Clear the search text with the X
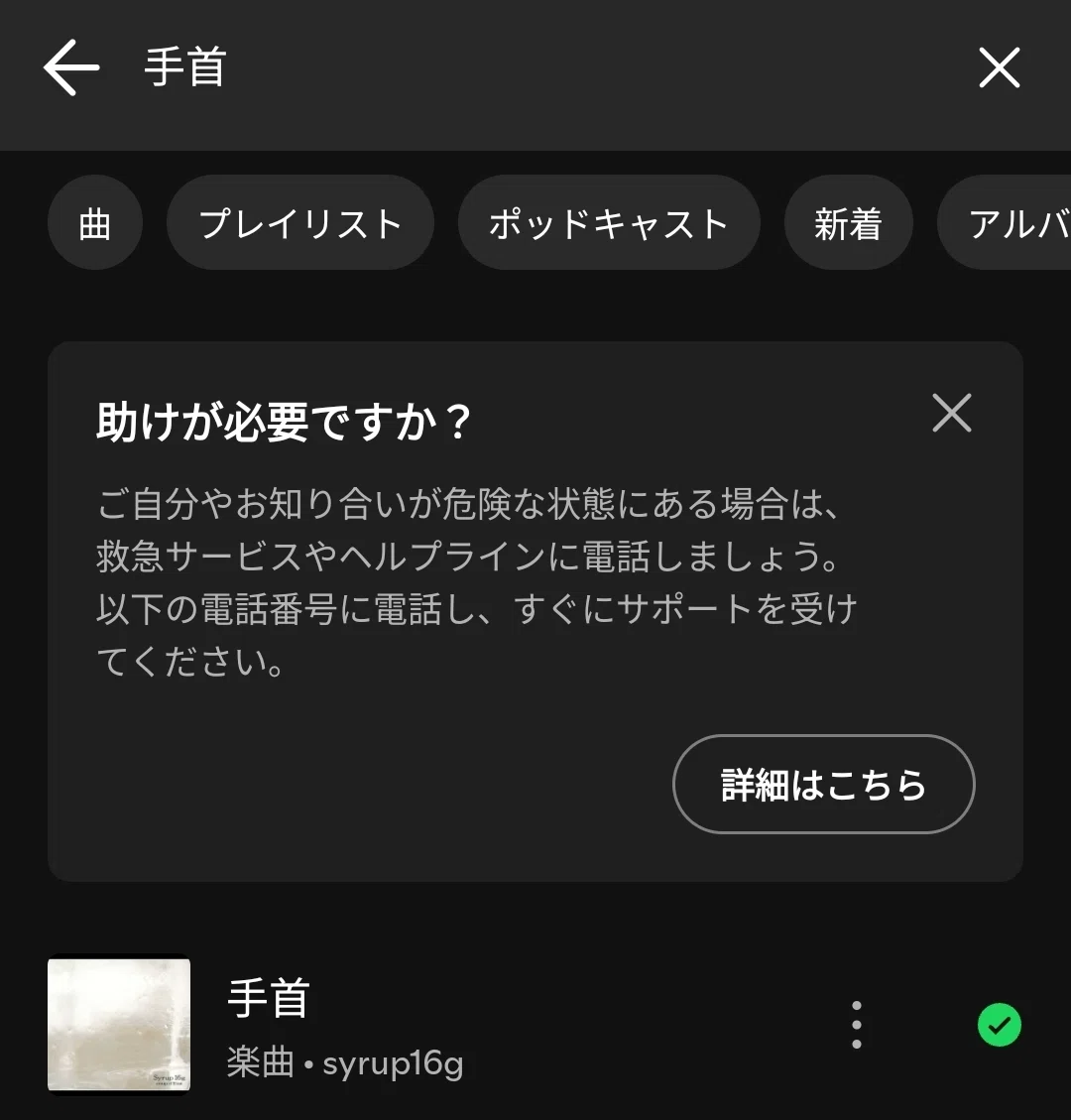Screen dimensions: 1071x1120 point(999,67)
